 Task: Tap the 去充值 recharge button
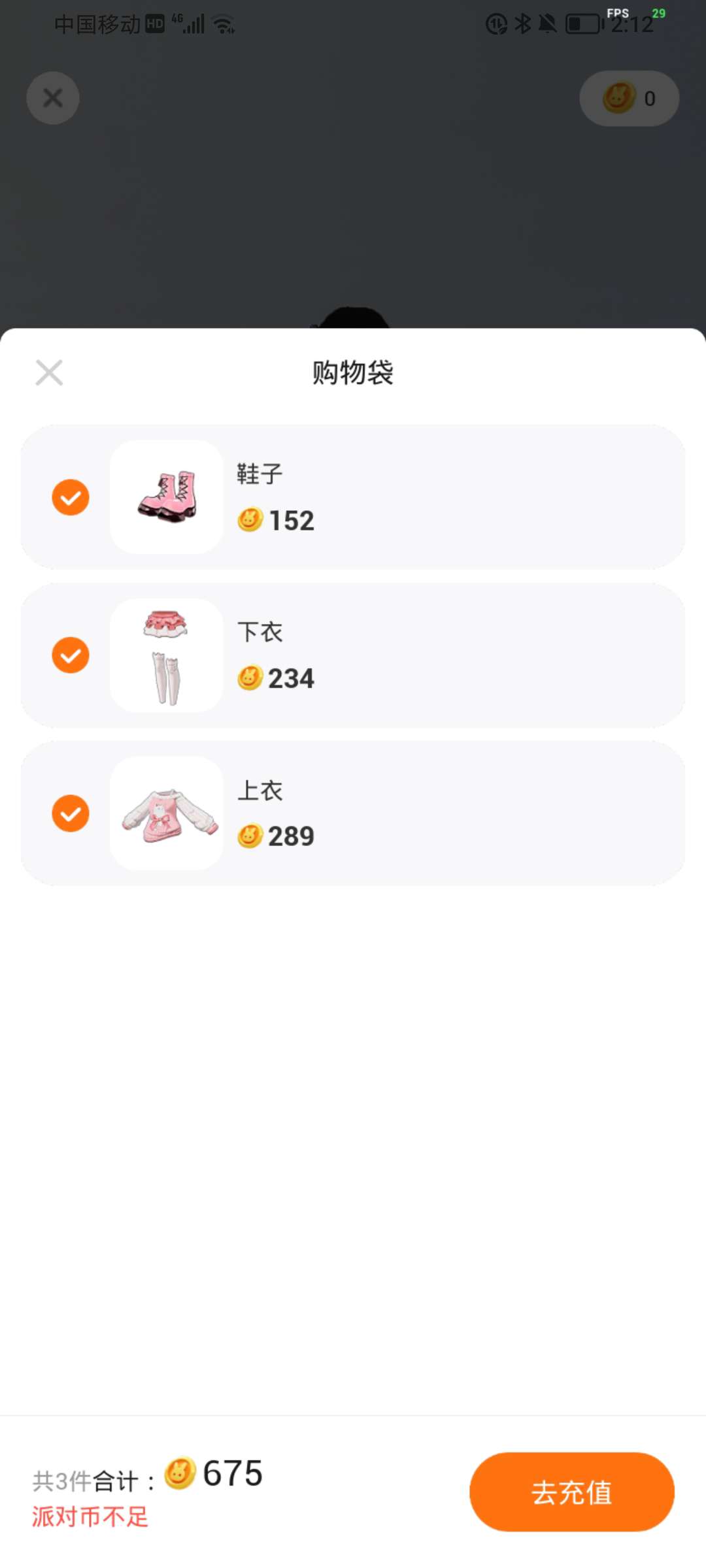coord(571,1492)
